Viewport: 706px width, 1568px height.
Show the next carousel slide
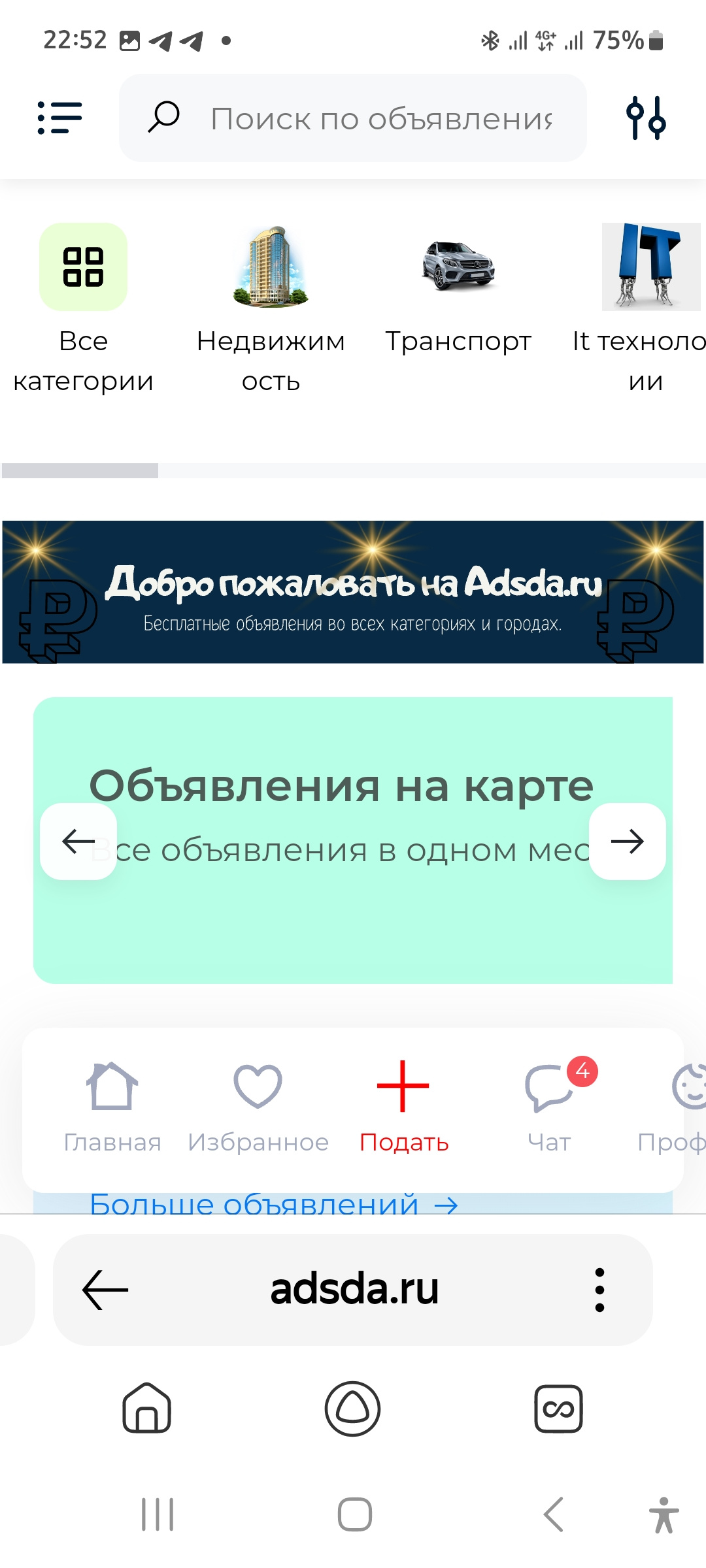628,841
